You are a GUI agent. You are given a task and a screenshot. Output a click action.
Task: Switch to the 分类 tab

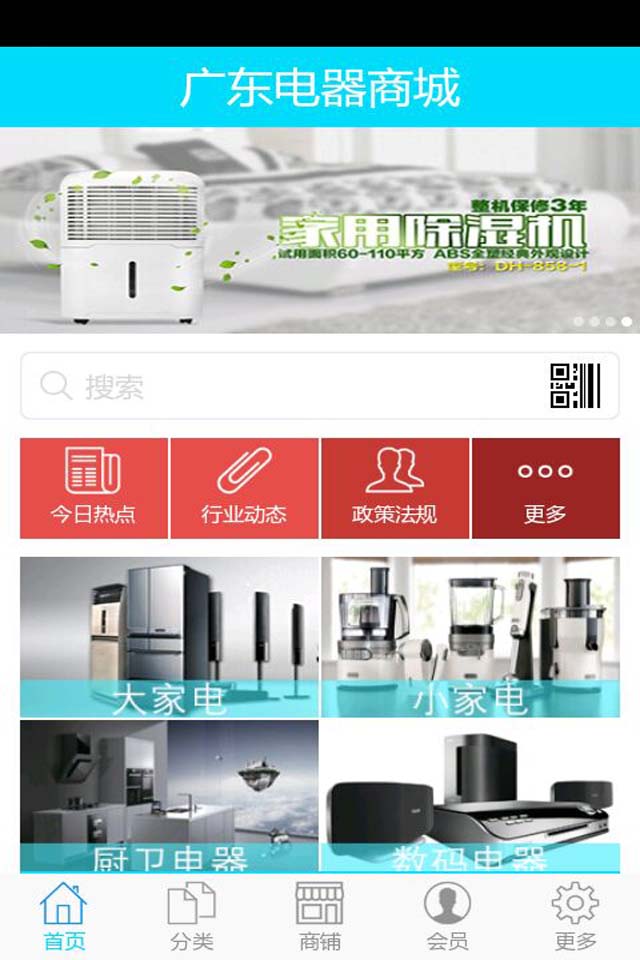pyautogui.click(x=192, y=916)
